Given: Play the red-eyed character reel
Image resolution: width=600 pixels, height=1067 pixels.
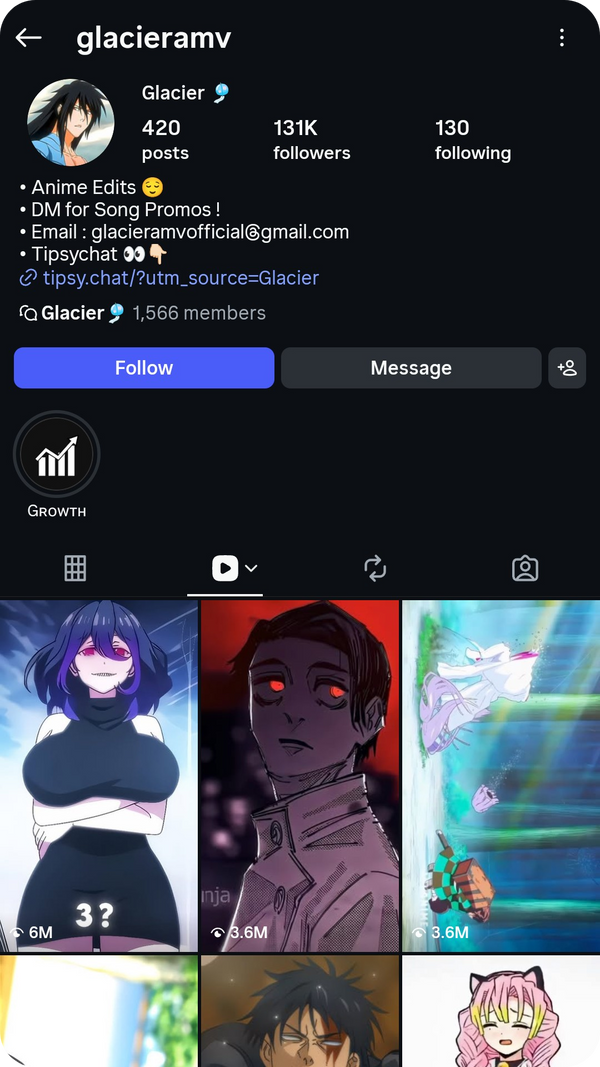Looking at the screenshot, I should pos(300,775).
